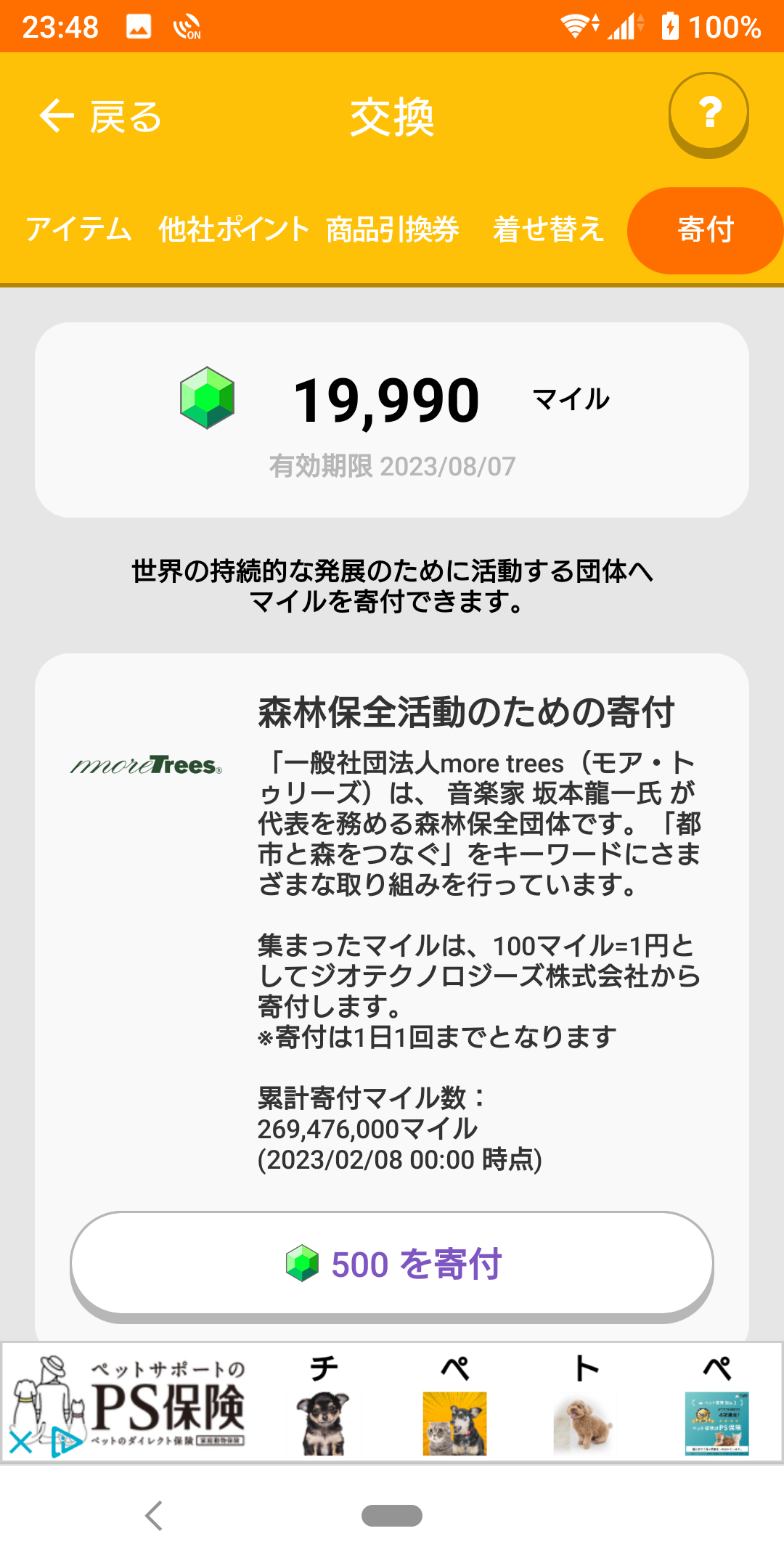
Task: Switch to the アイテム tab
Action: point(78,229)
